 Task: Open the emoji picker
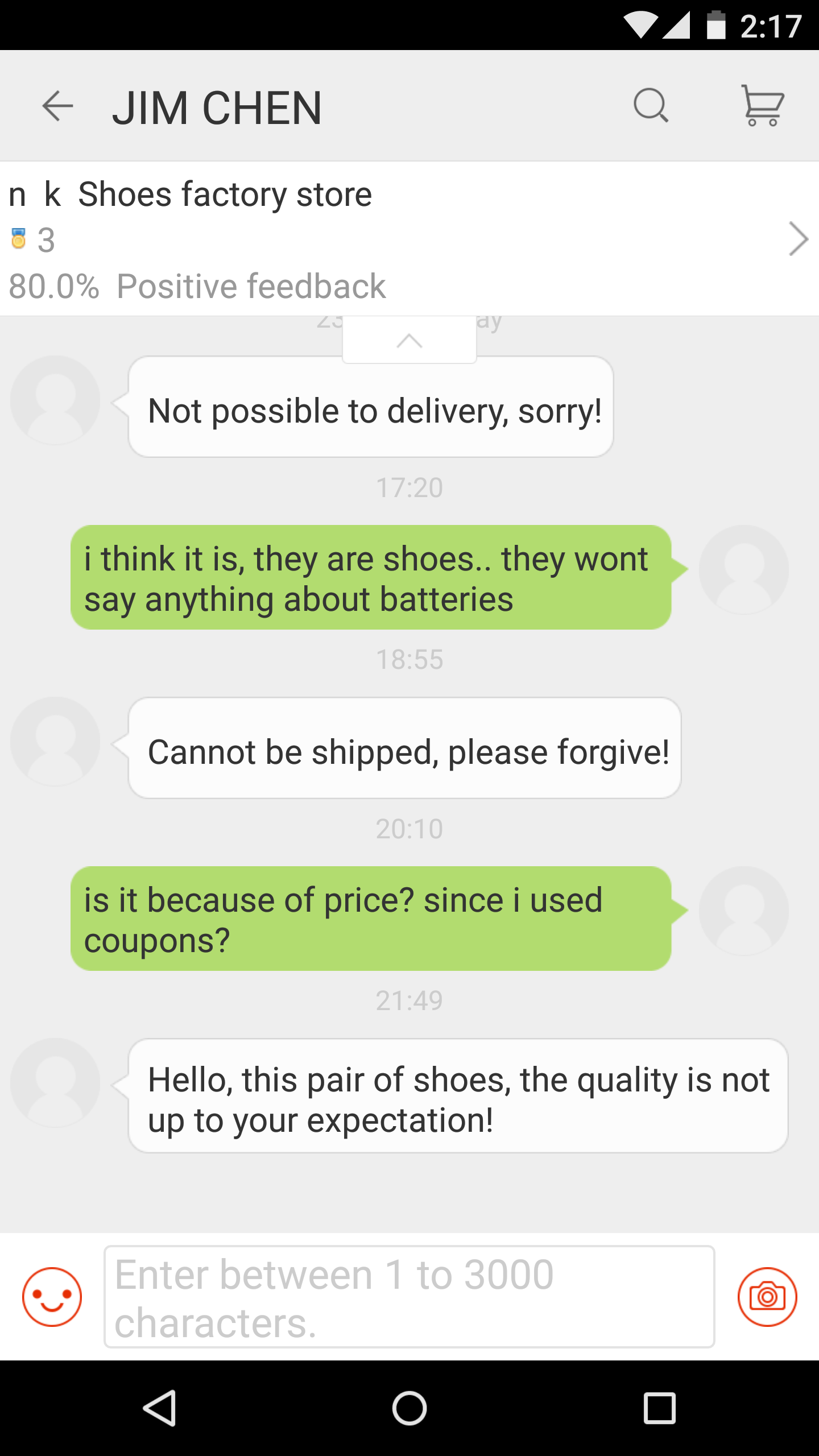click(52, 1297)
